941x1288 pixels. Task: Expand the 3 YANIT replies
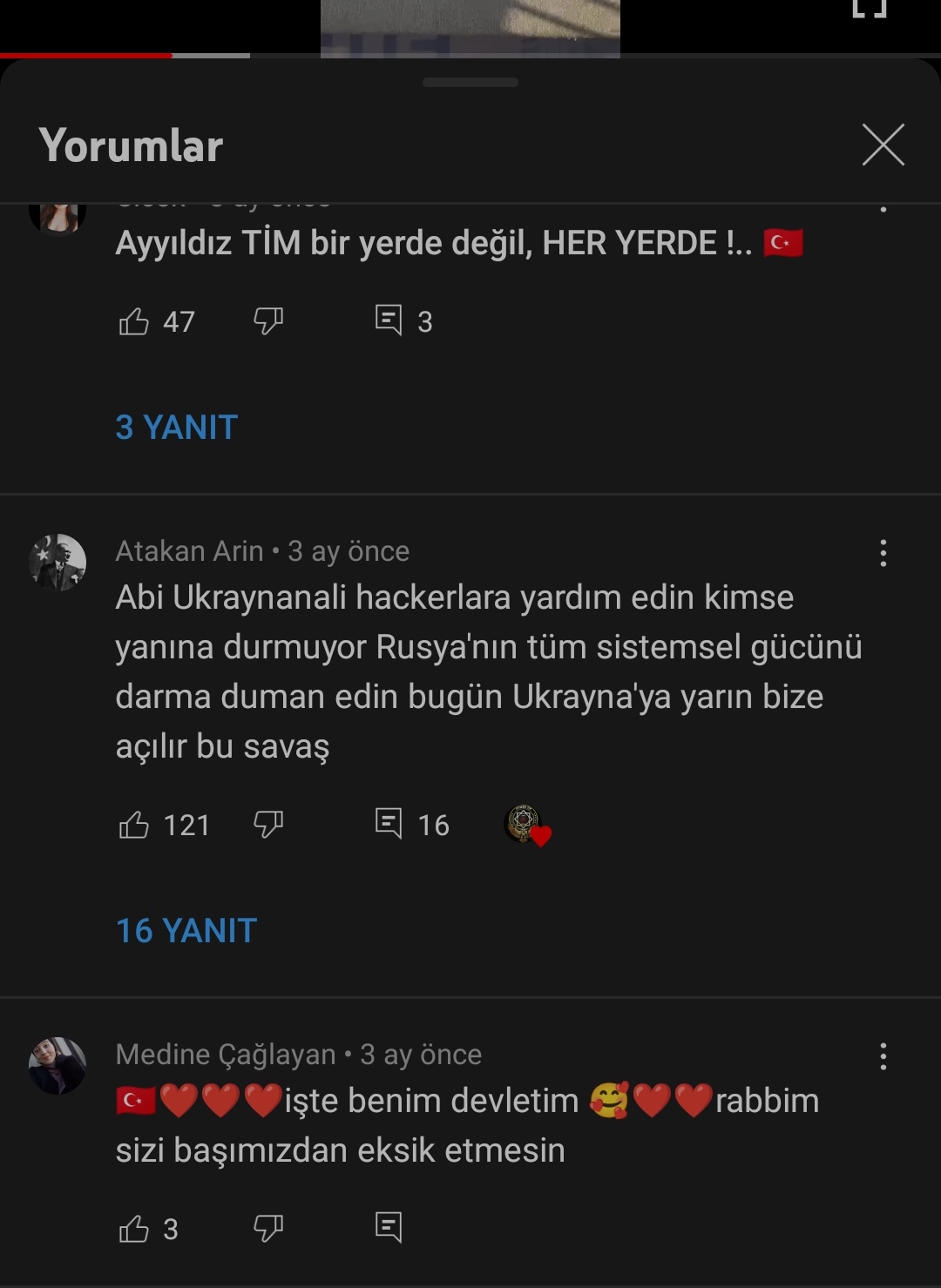(x=177, y=428)
